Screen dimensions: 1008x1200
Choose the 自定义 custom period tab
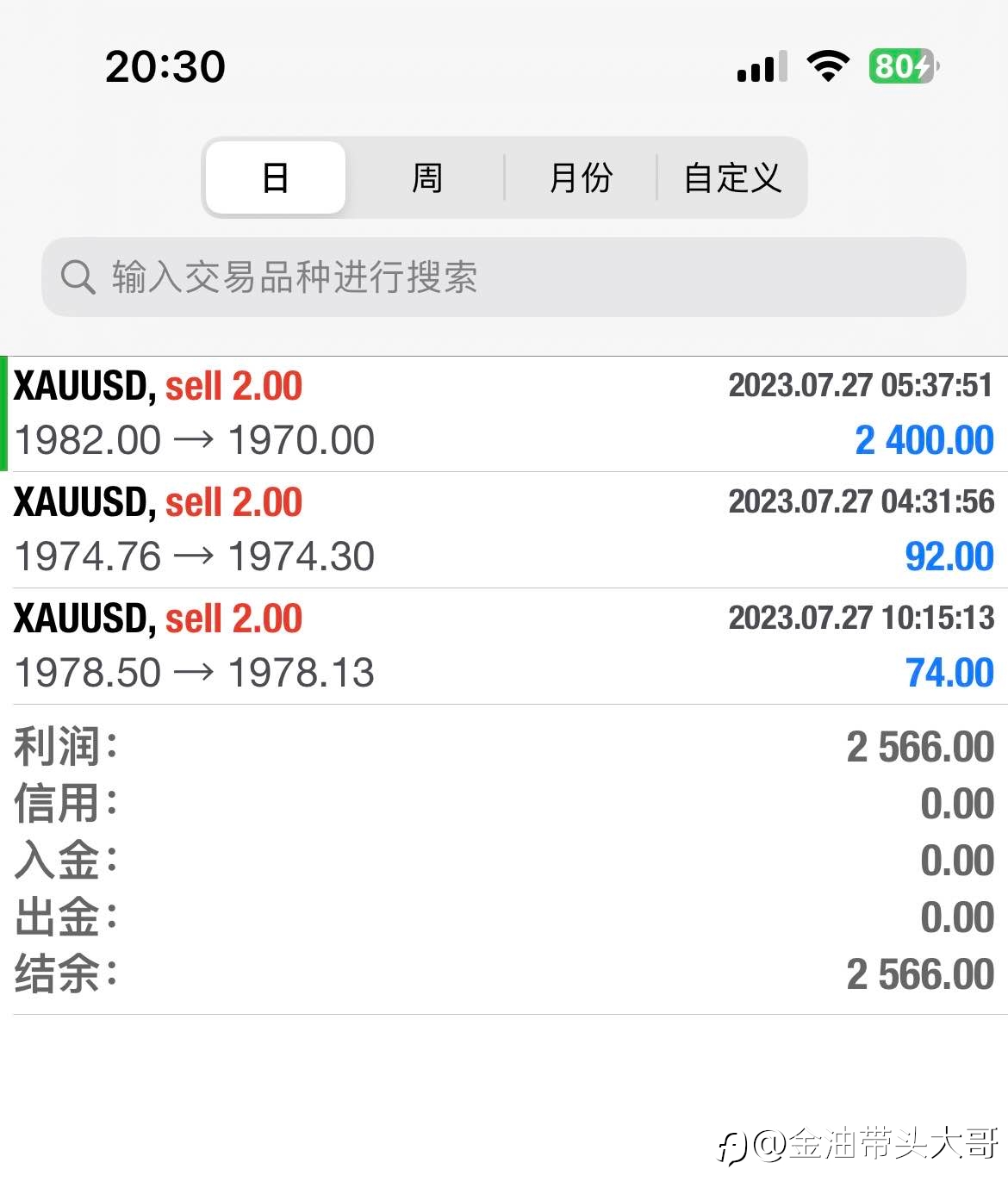pos(731,177)
